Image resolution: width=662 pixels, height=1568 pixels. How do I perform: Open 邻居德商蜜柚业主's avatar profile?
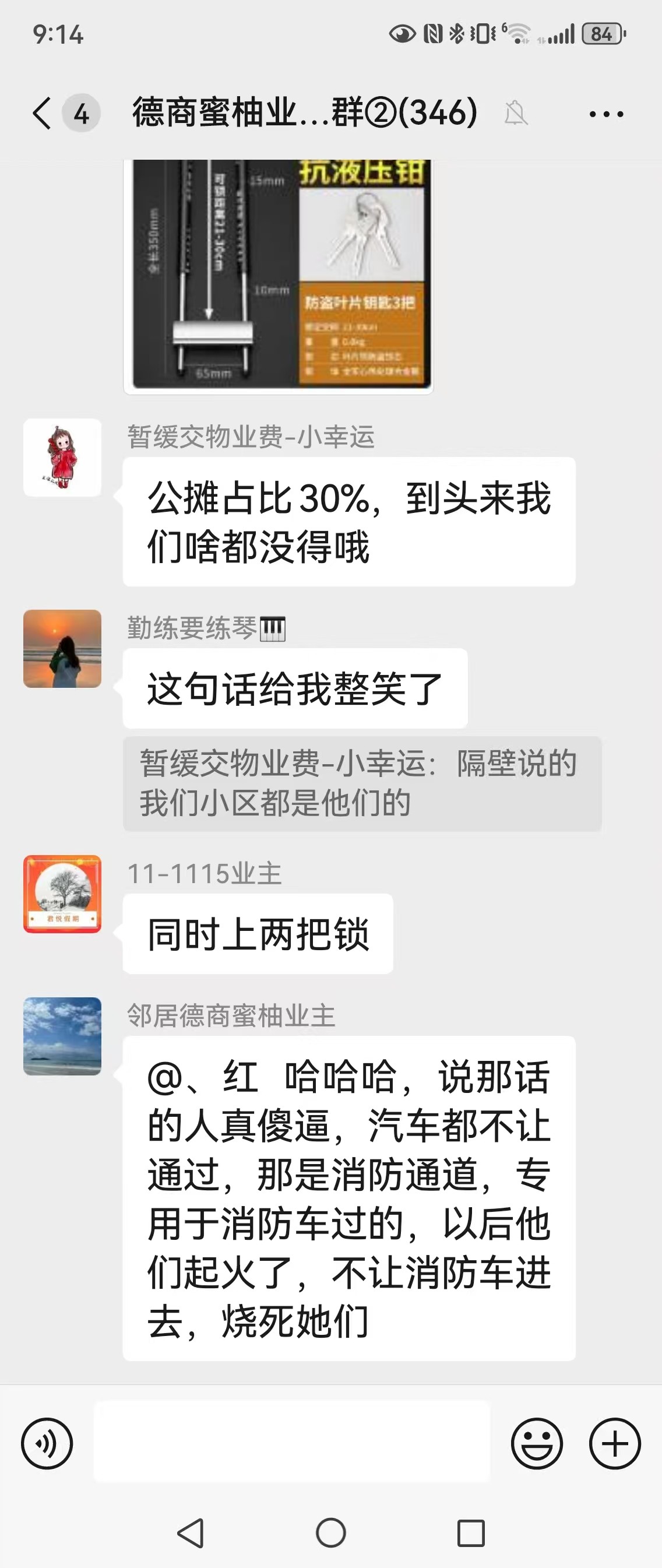click(62, 1036)
